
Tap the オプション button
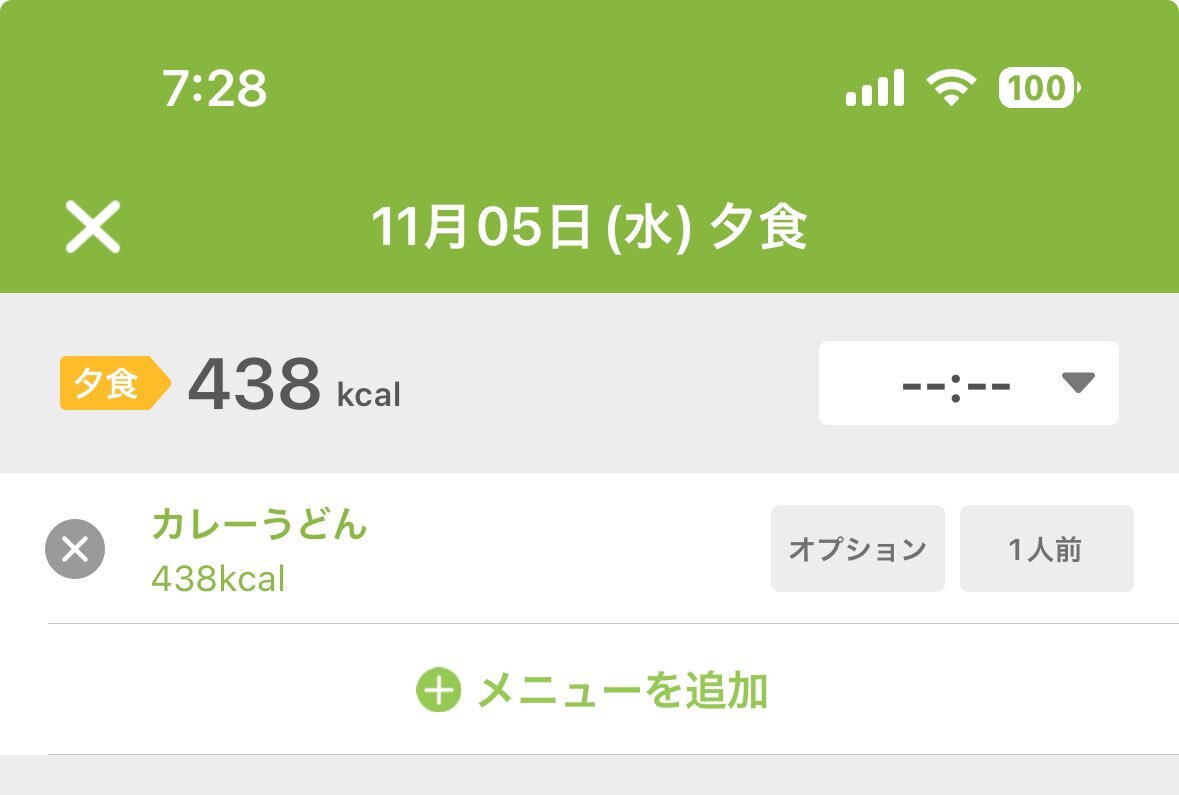[857, 549]
